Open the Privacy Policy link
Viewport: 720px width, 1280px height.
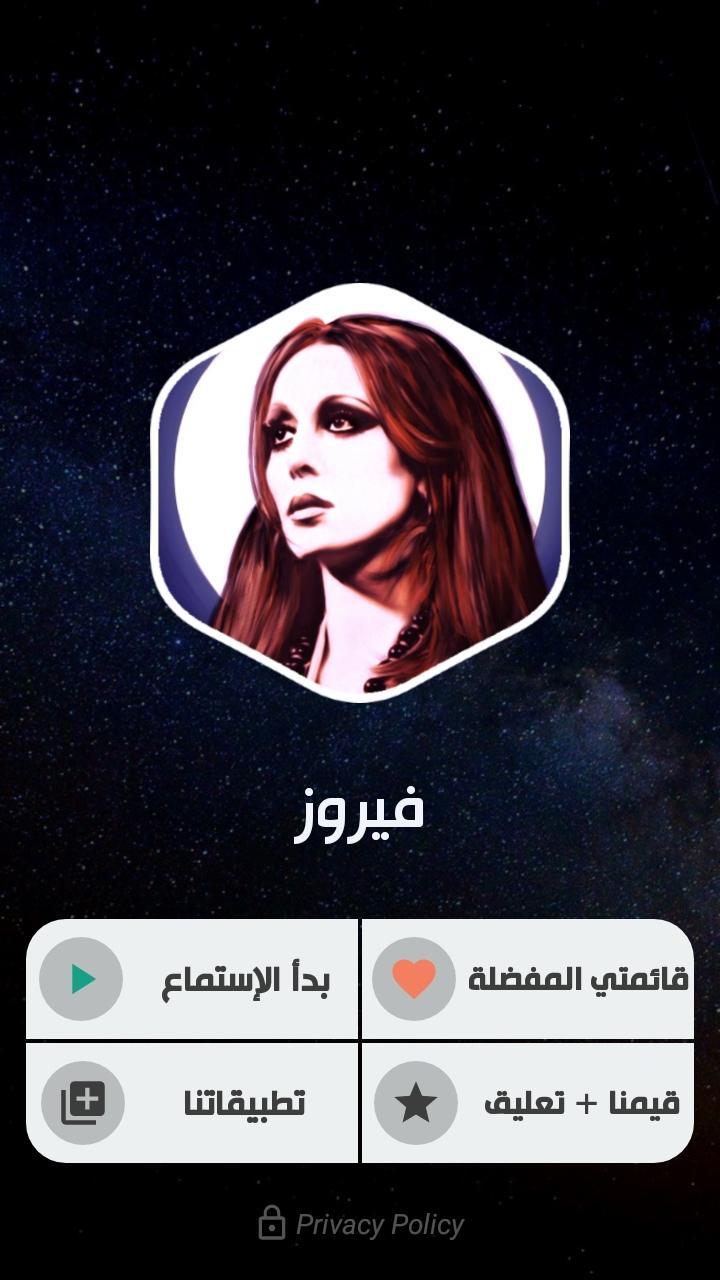[x=378, y=1222]
